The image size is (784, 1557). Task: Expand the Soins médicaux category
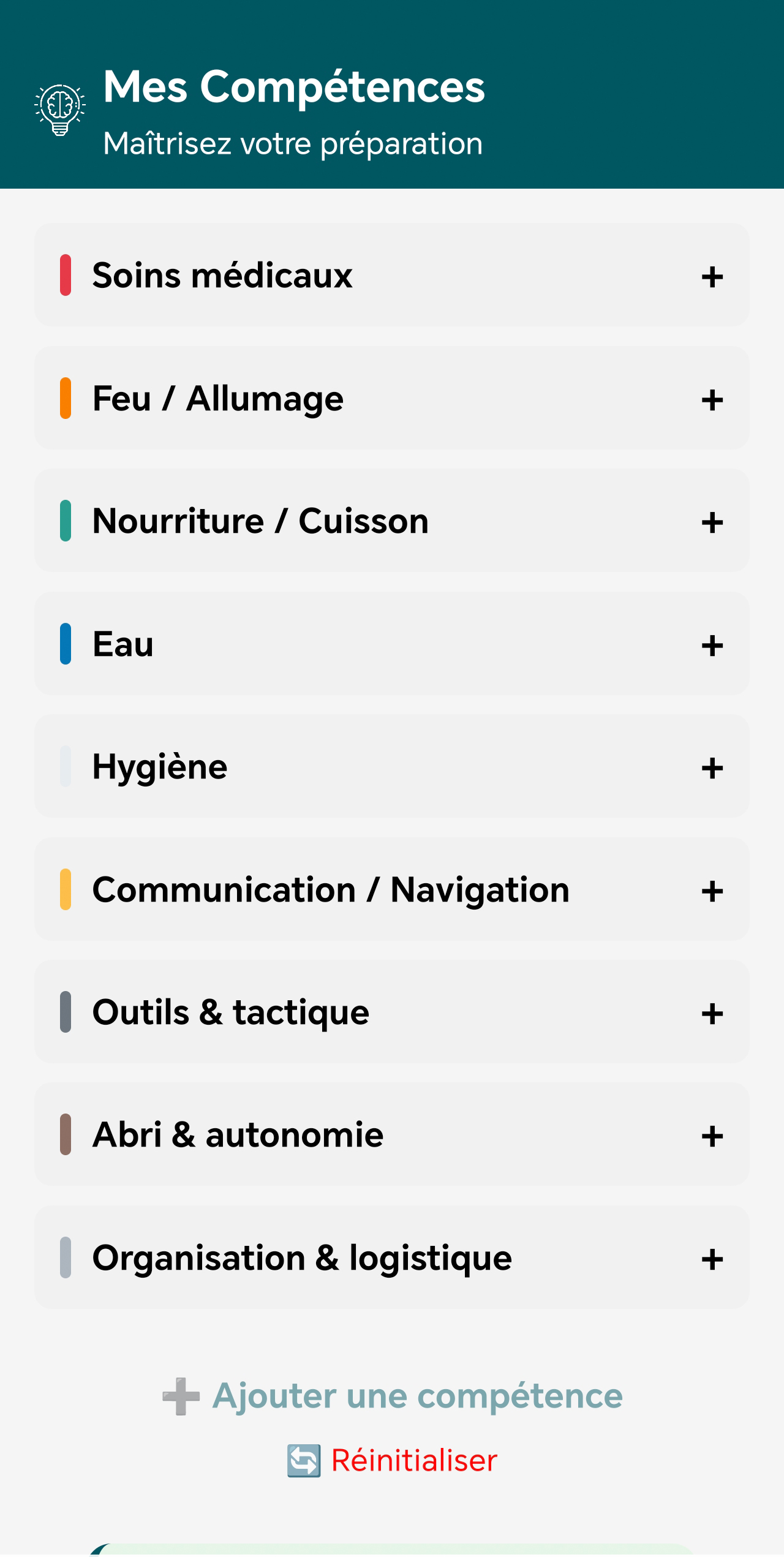click(x=392, y=275)
